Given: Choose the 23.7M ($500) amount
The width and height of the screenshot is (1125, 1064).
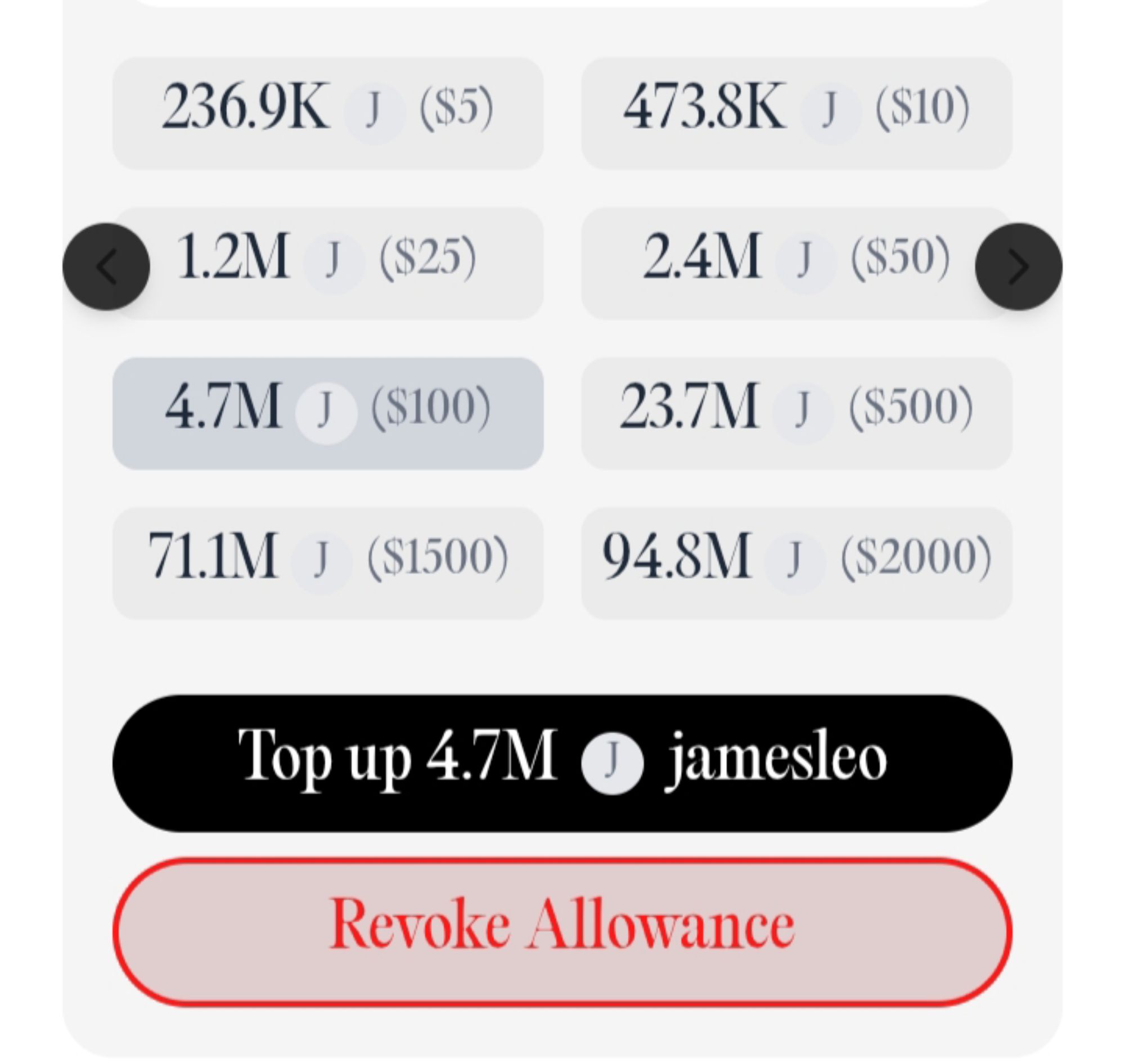Looking at the screenshot, I should click(796, 413).
